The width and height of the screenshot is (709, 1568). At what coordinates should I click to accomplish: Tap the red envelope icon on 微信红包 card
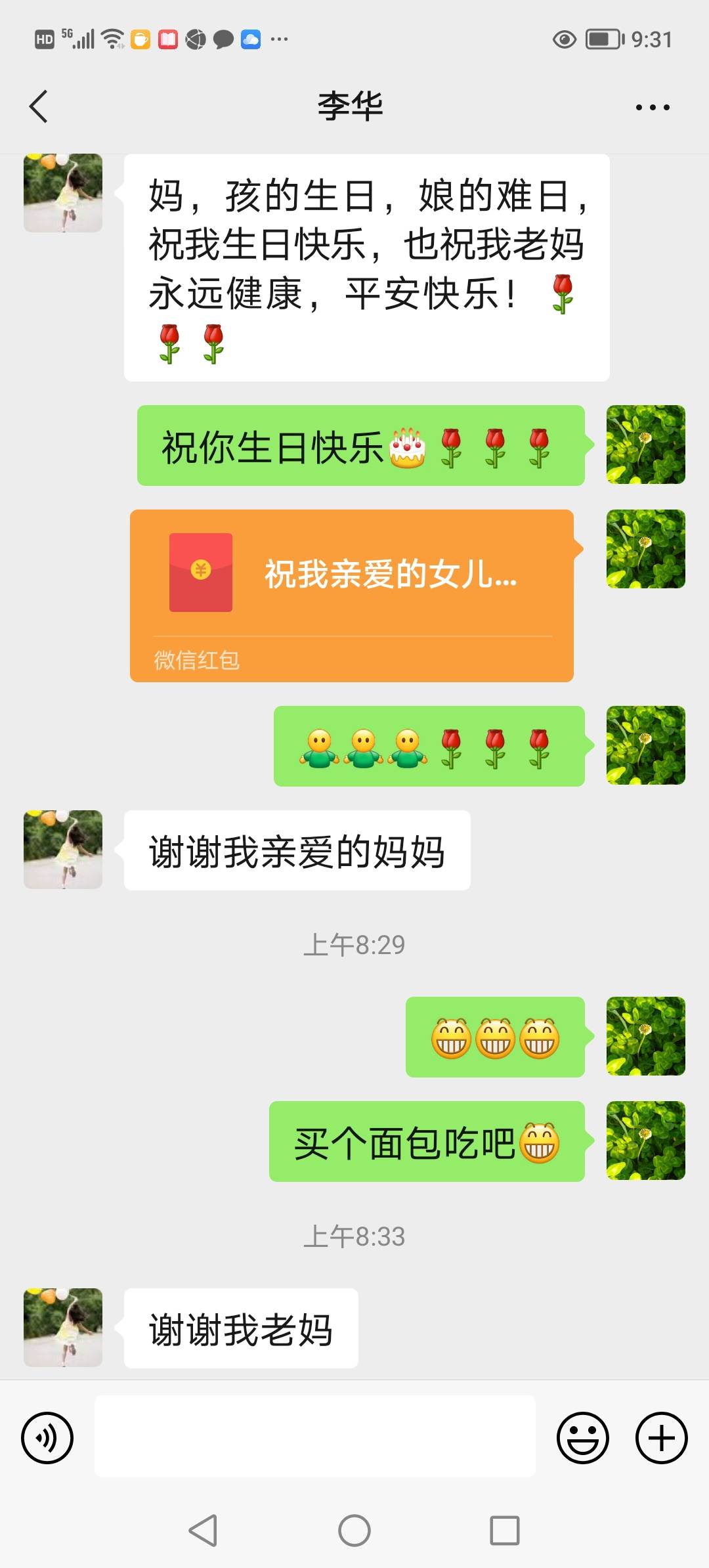pos(201,573)
